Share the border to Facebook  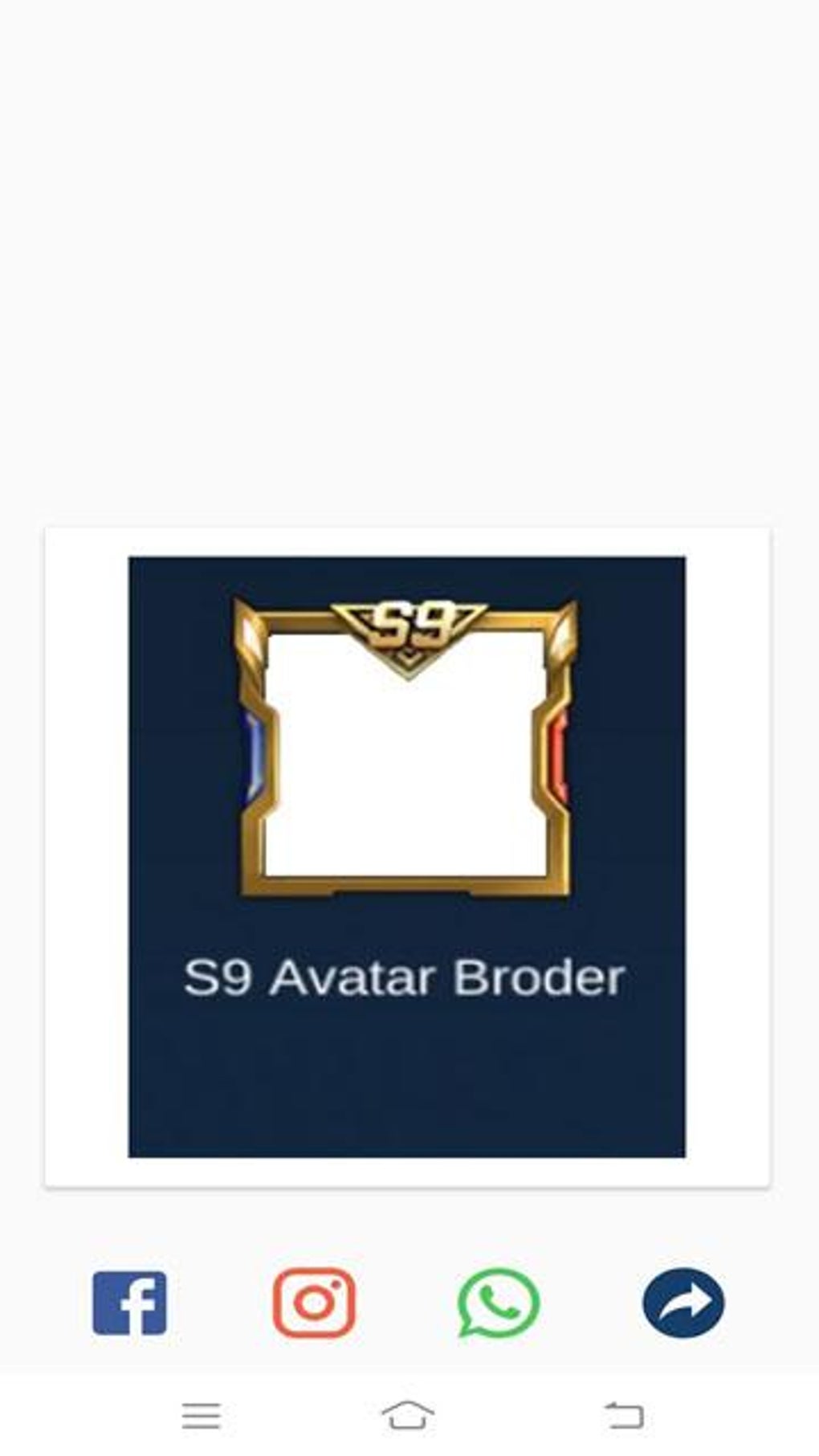129,1303
